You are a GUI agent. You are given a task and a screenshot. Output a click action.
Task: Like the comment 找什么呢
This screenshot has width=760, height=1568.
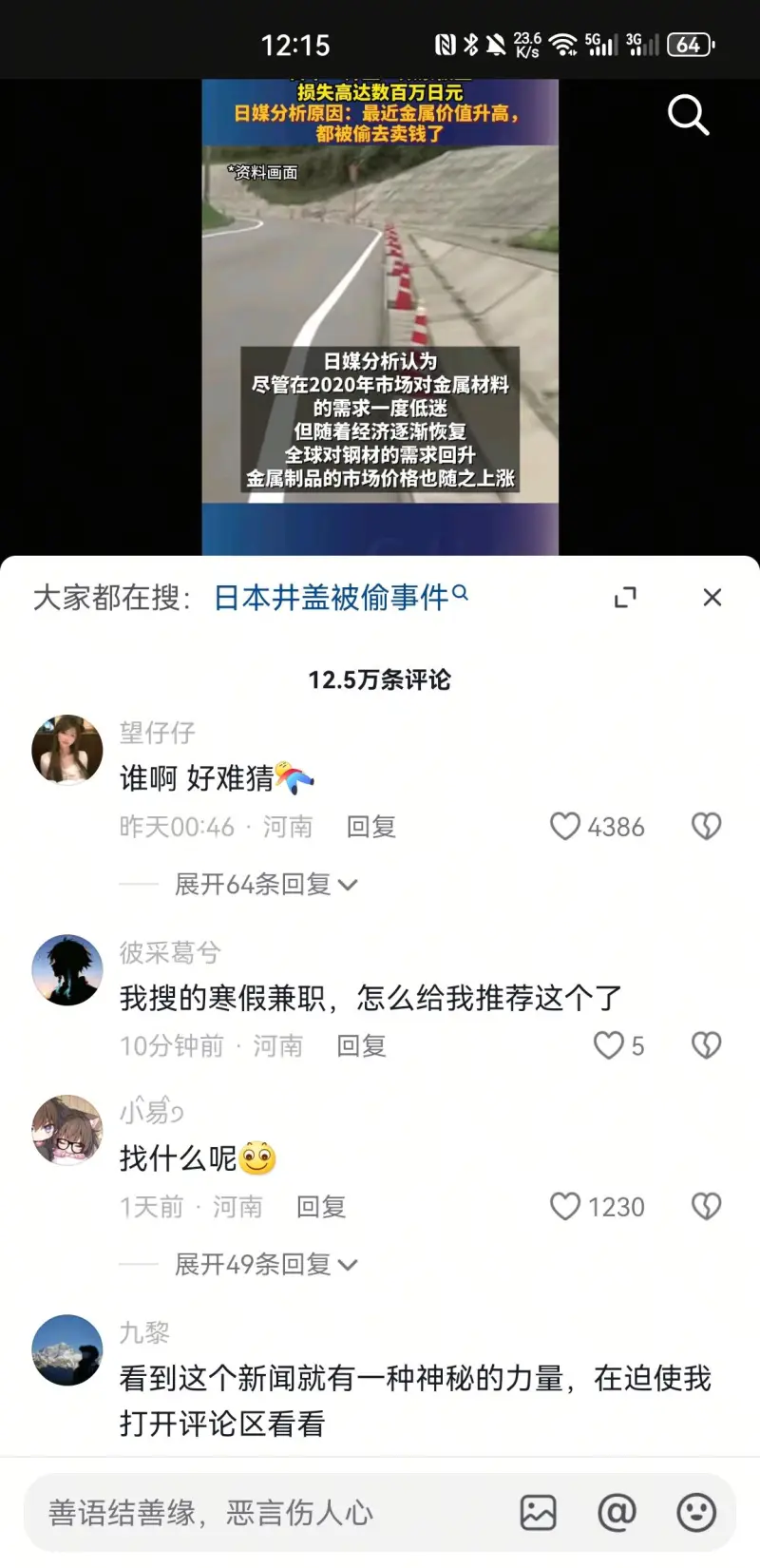click(565, 1207)
